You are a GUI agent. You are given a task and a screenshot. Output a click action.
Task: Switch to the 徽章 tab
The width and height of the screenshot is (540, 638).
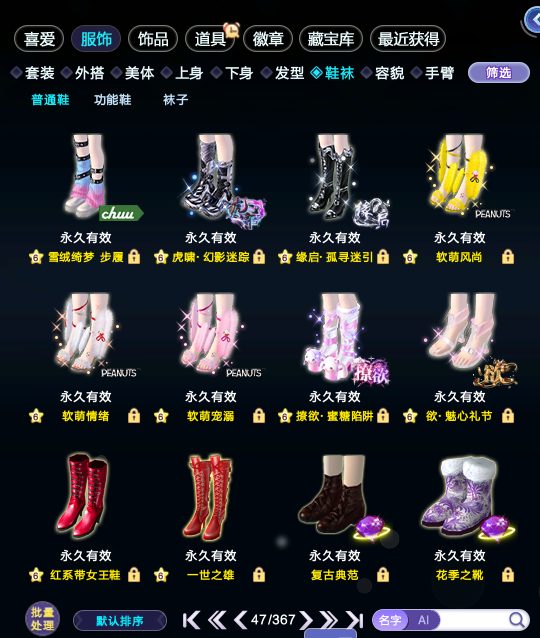click(x=268, y=39)
